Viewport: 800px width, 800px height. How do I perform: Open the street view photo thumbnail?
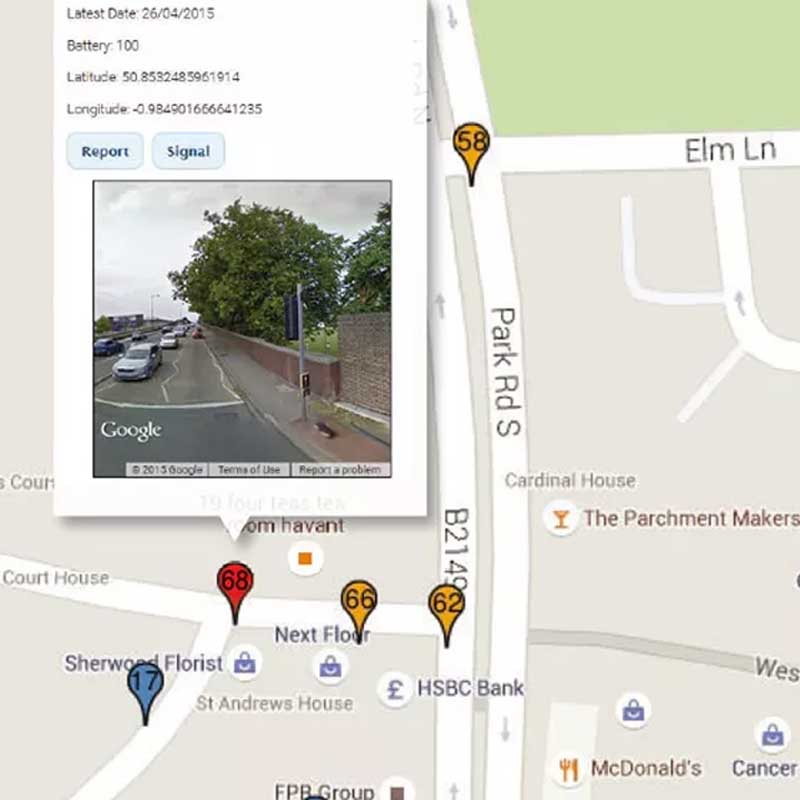pyautogui.click(x=242, y=320)
